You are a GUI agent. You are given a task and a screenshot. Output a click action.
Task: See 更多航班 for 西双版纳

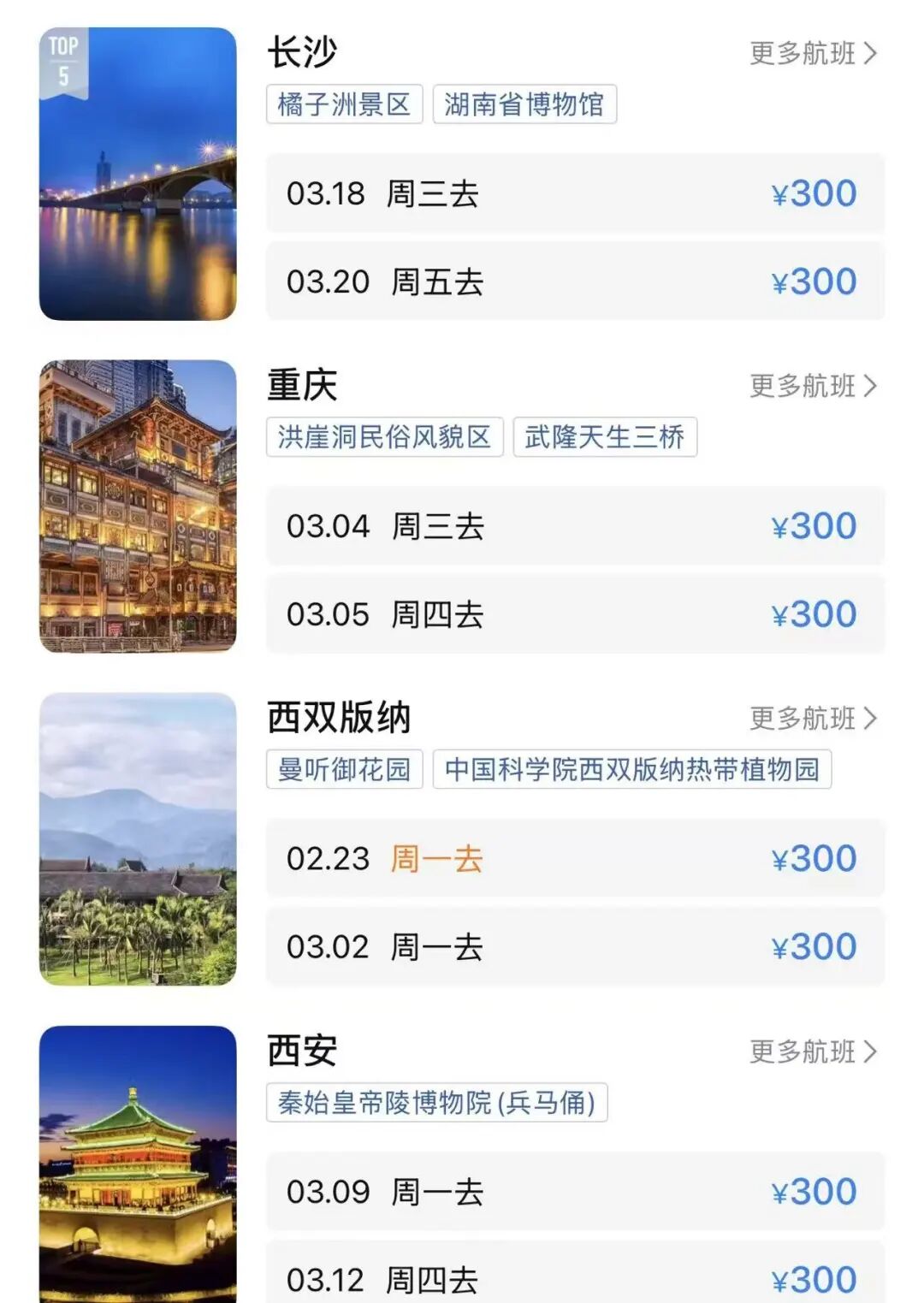pos(813,719)
